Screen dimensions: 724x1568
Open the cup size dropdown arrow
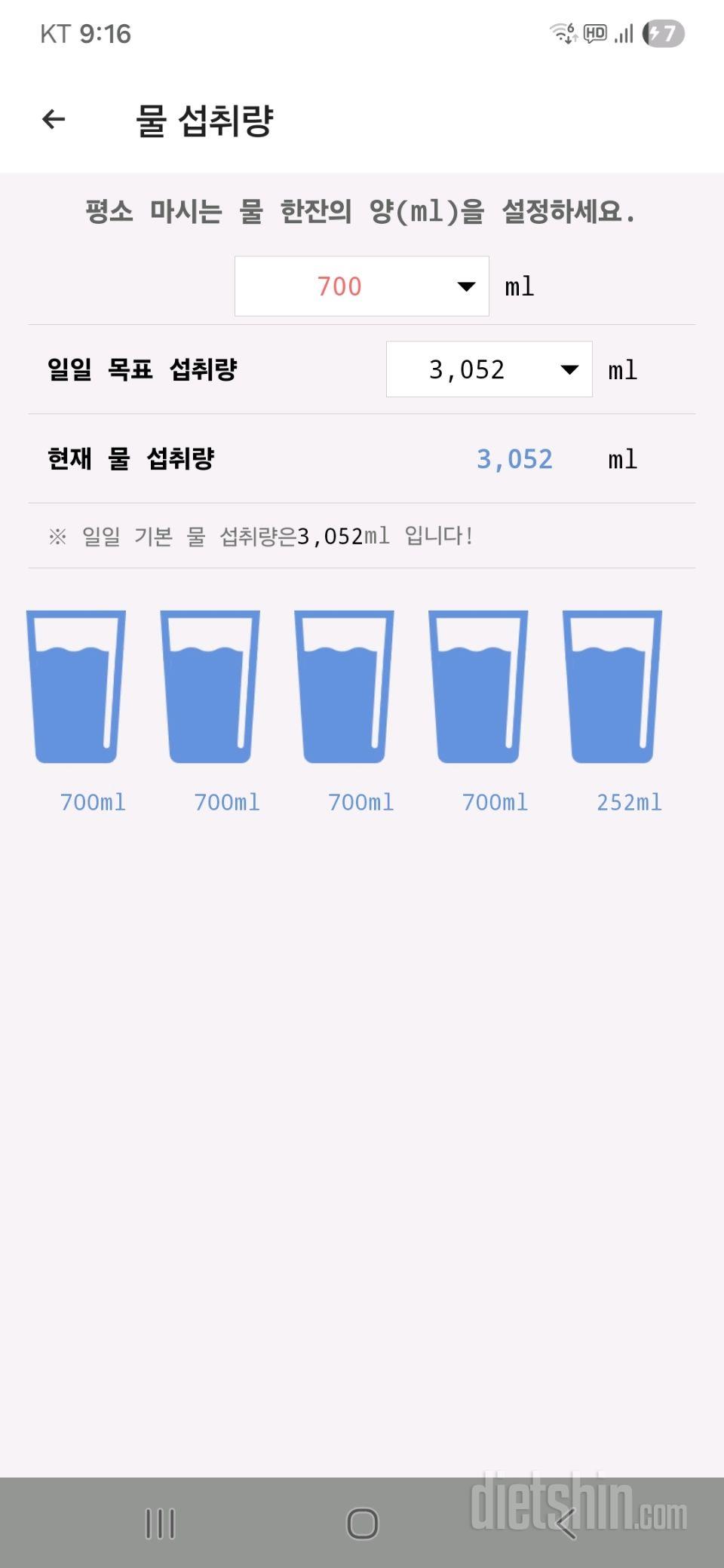(465, 286)
